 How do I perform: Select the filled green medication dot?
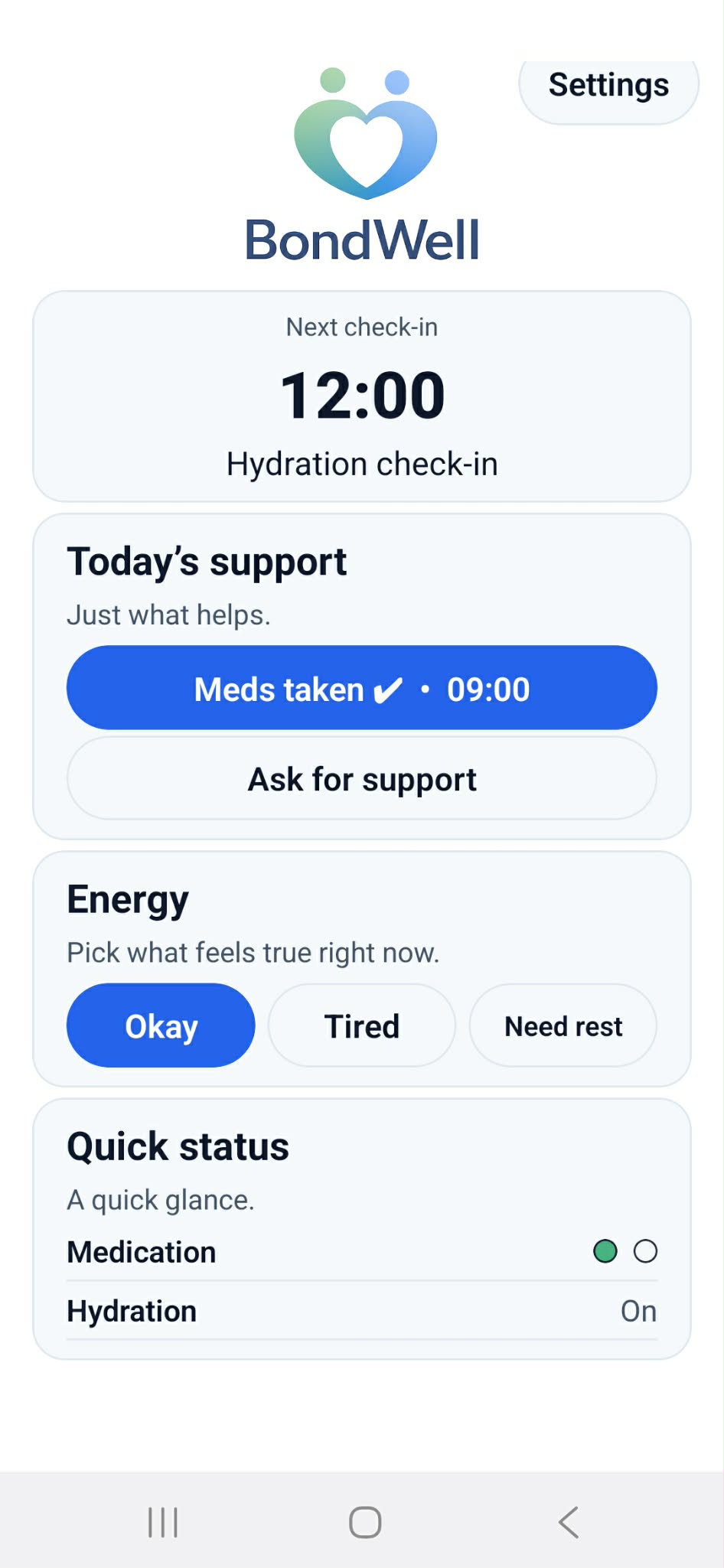[x=605, y=1251]
